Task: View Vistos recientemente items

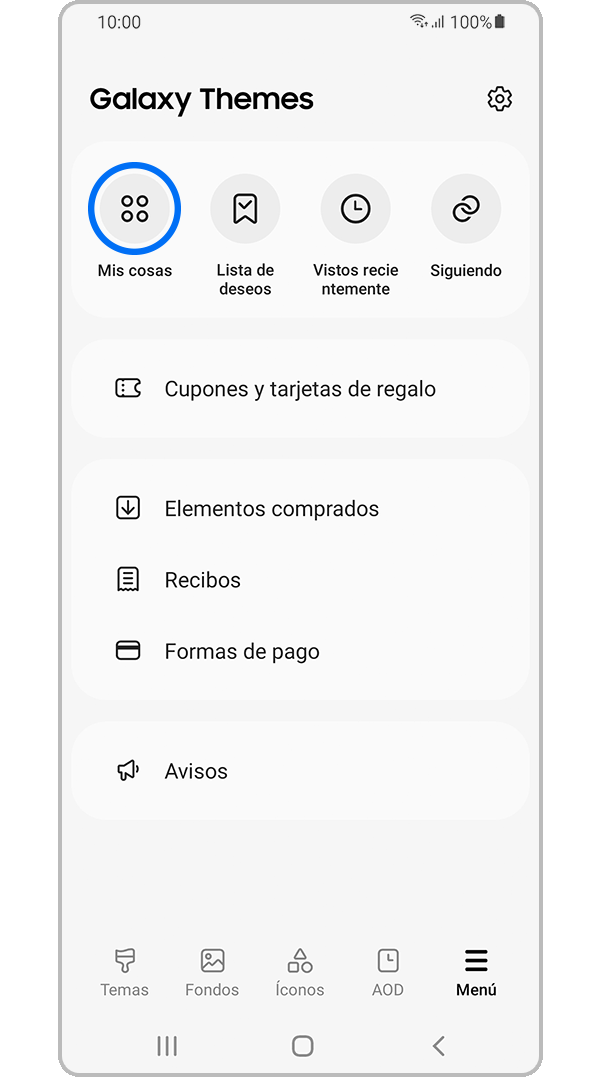Action: 355,209
